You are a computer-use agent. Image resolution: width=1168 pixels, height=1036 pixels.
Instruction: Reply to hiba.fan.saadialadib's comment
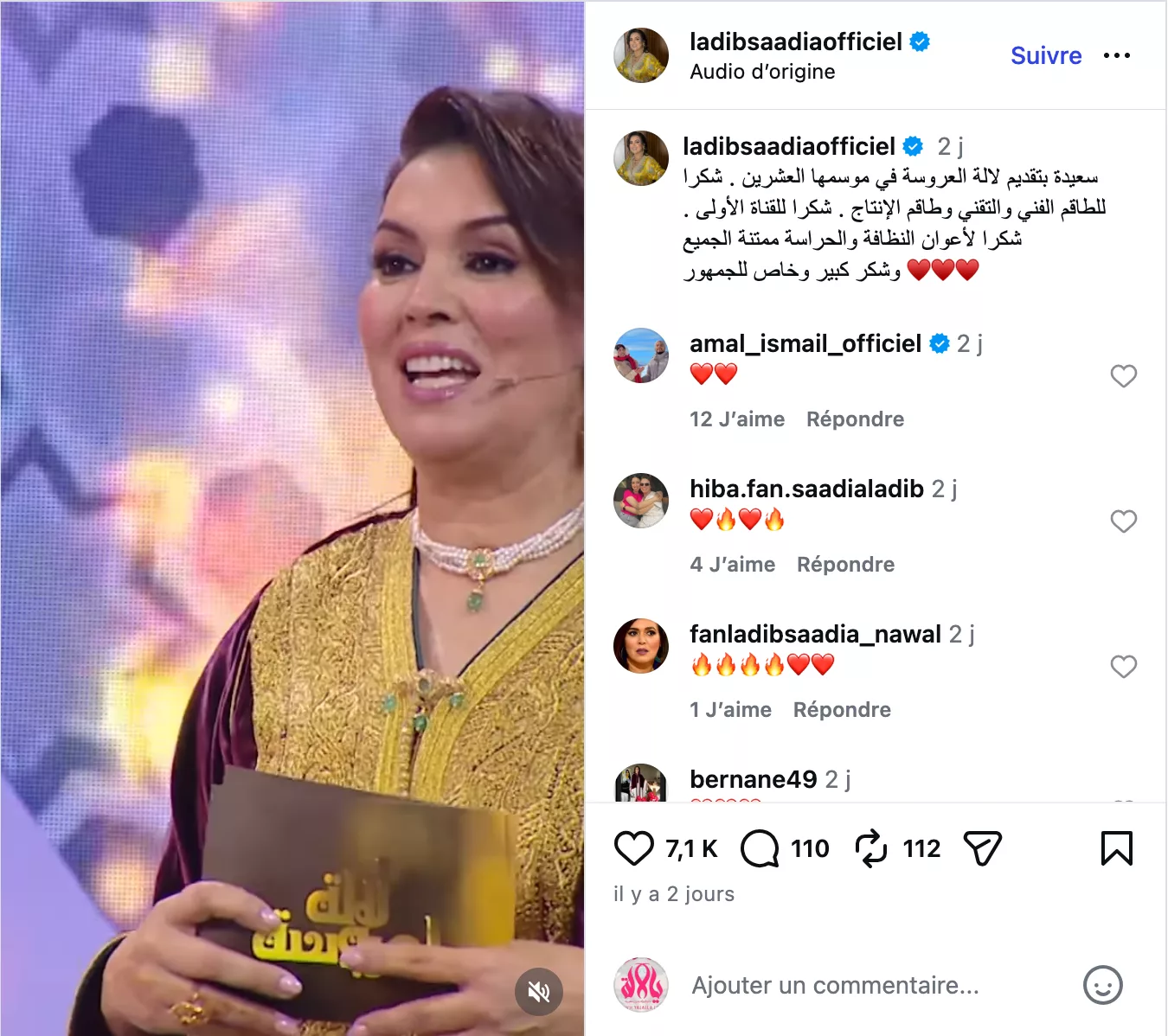tap(845, 565)
